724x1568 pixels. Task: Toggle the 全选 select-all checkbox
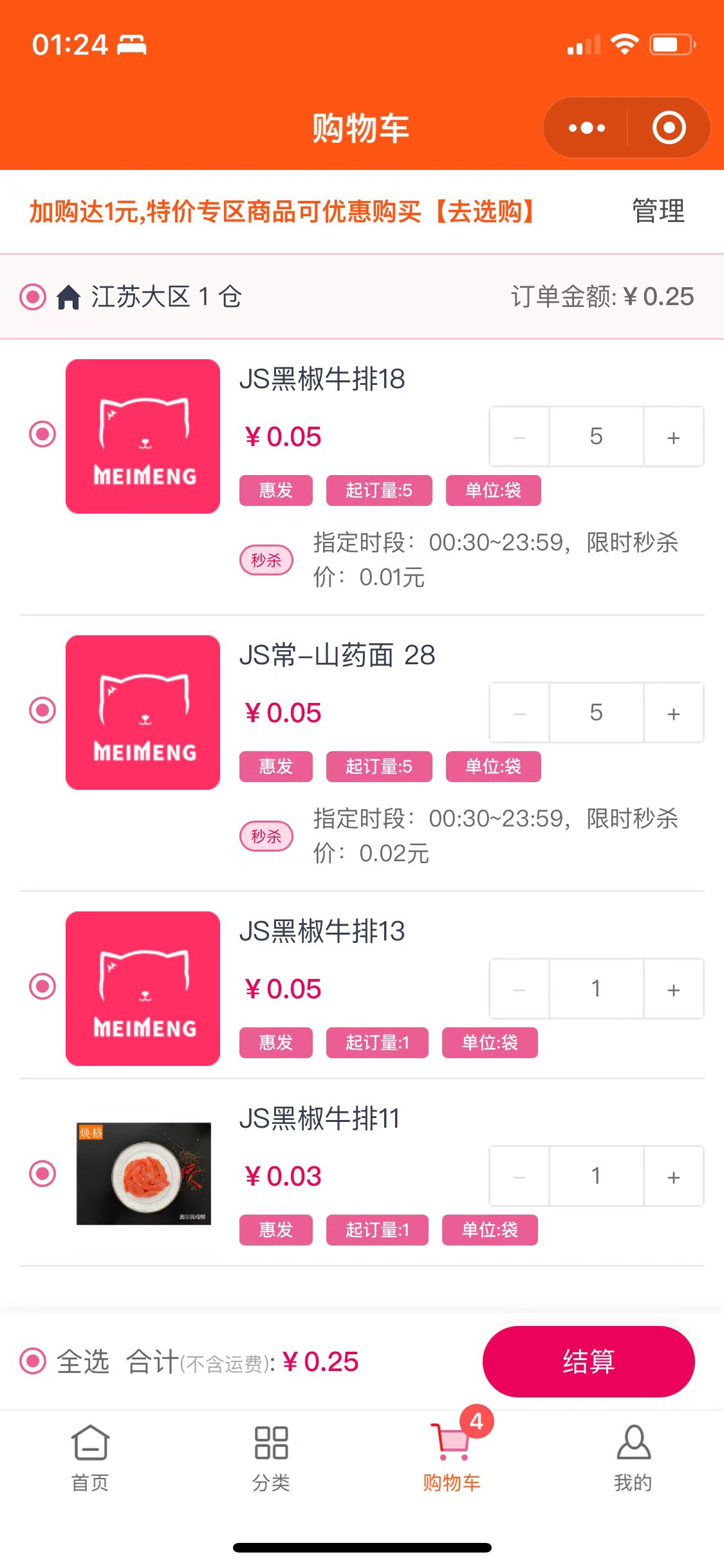tap(33, 1361)
